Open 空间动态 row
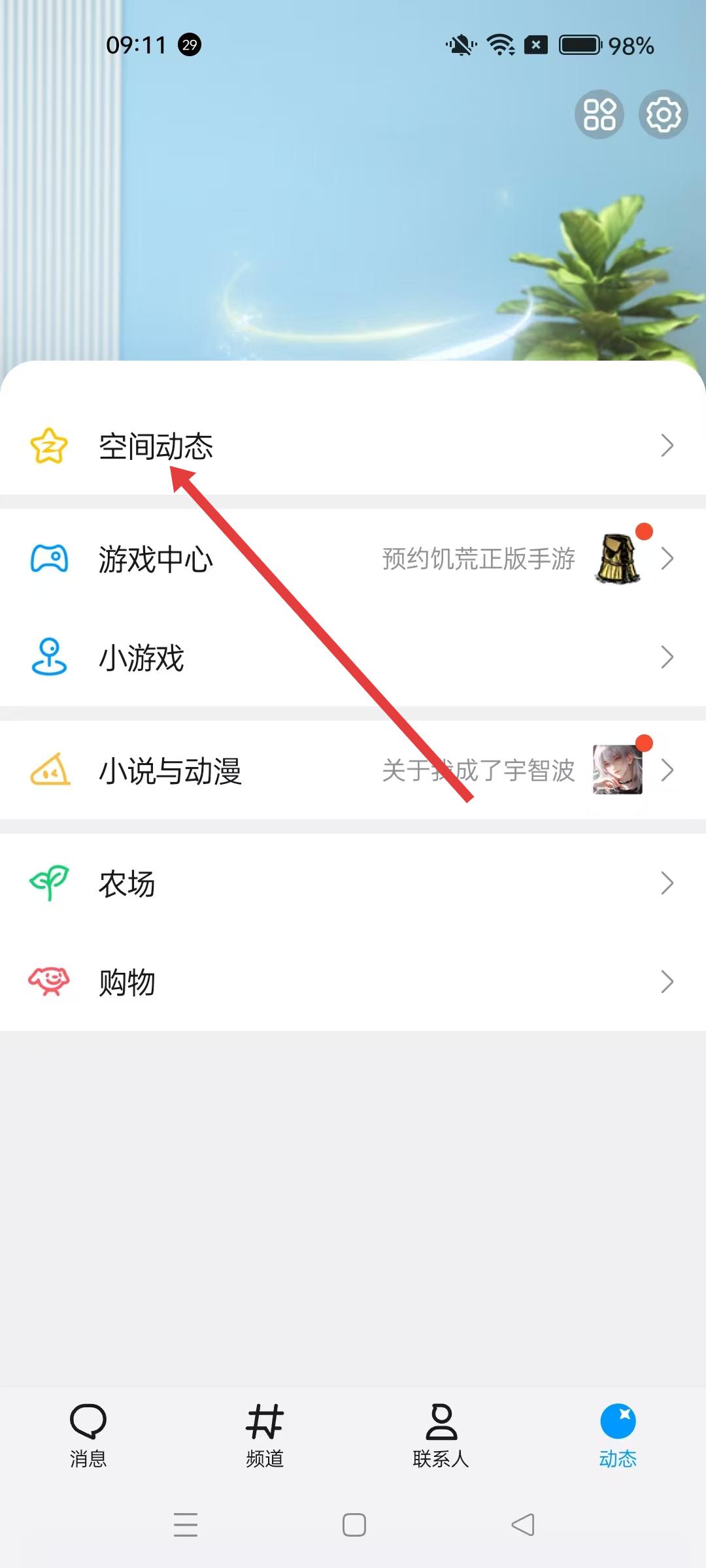 tap(353, 446)
